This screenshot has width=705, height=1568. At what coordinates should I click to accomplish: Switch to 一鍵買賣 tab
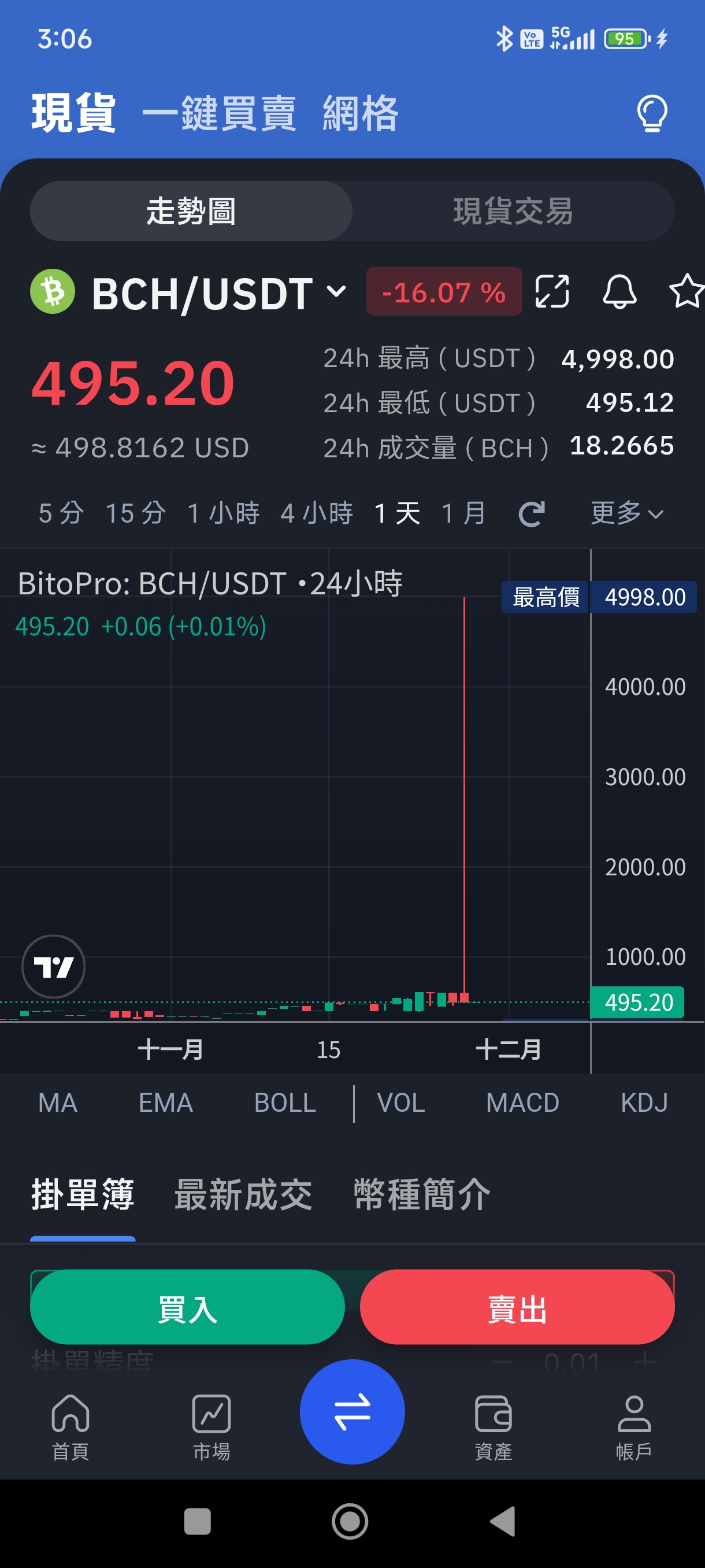[219, 113]
